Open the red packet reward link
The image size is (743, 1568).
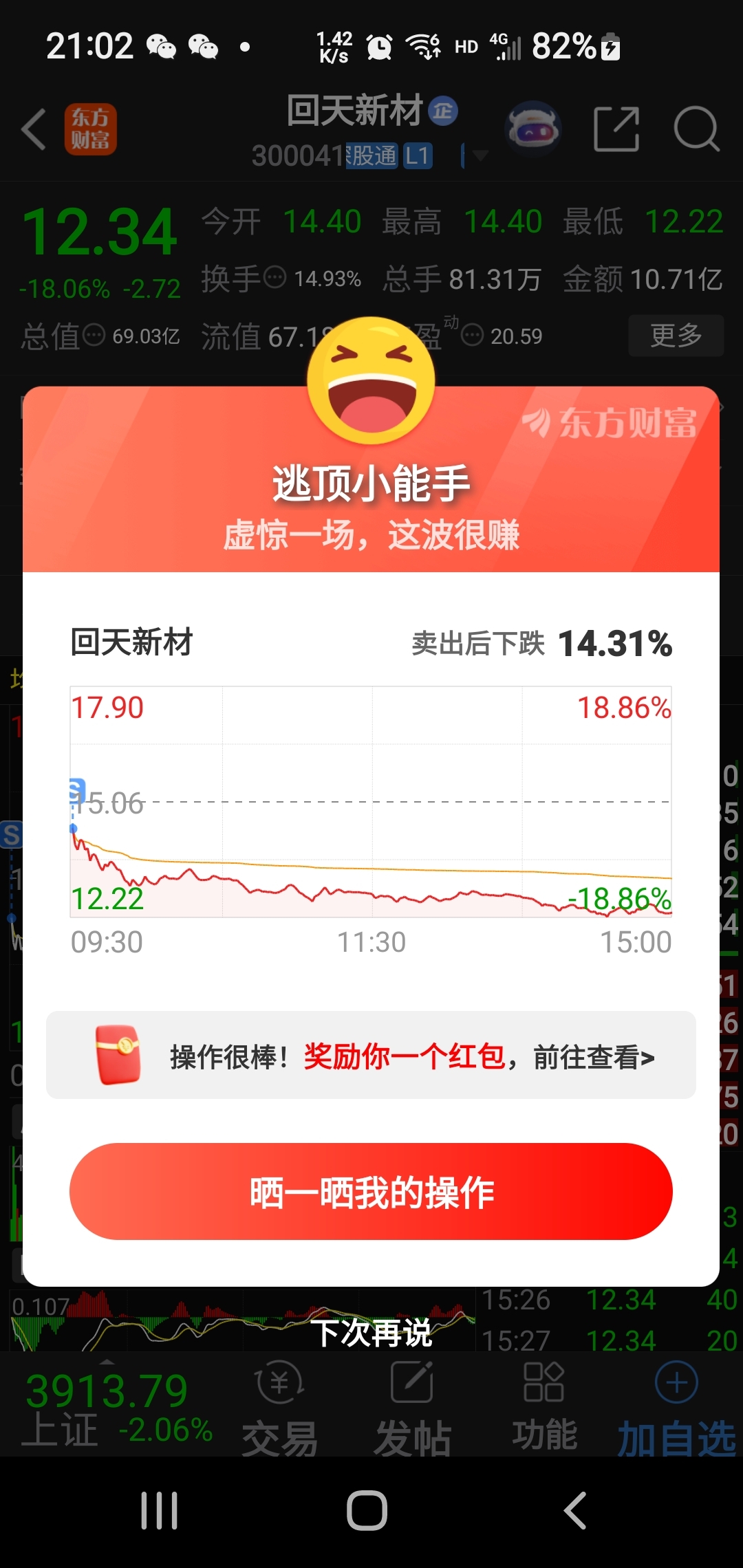[x=371, y=1056]
